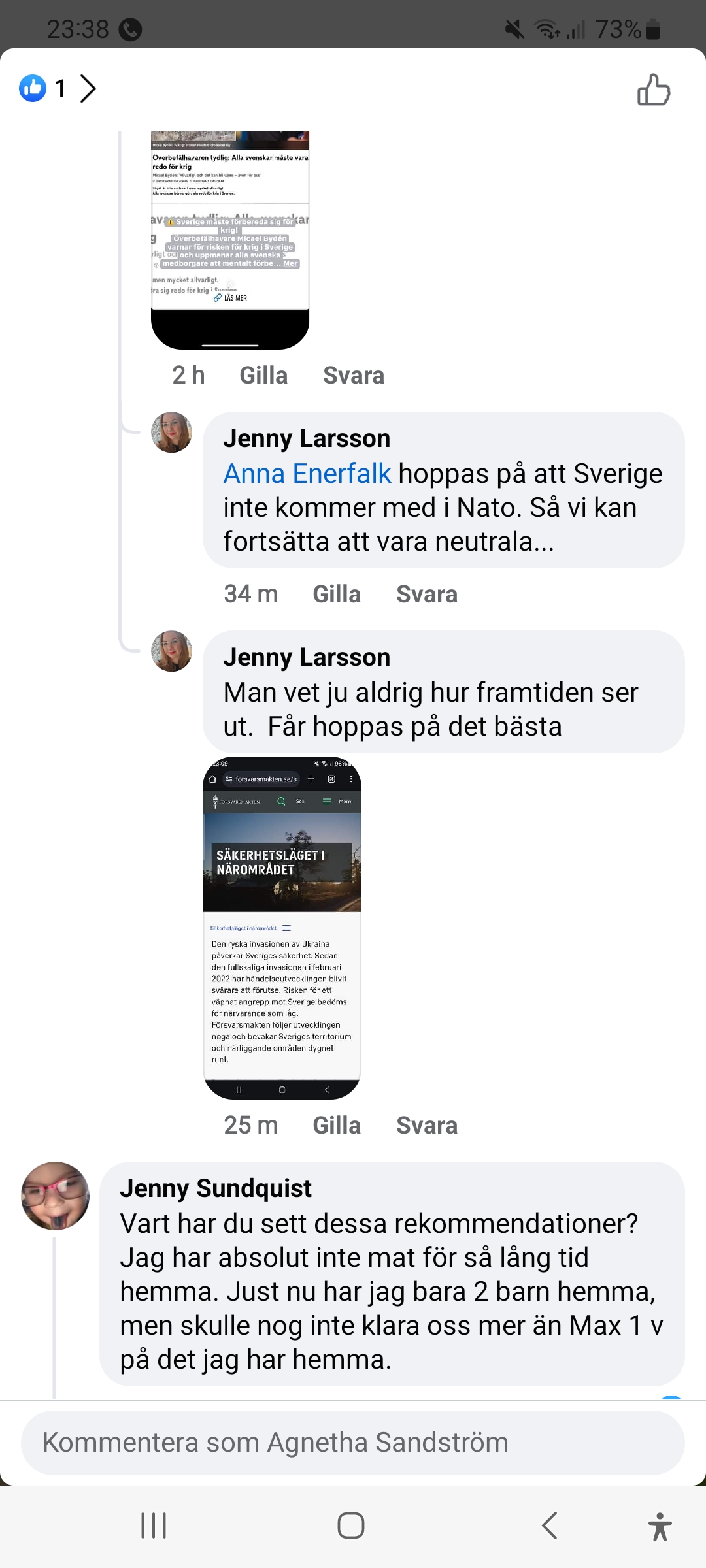The width and height of the screenshot is (706, 1568).
Task: Like the post with the thumbs-up icon
Action: [x=654, y=90]
